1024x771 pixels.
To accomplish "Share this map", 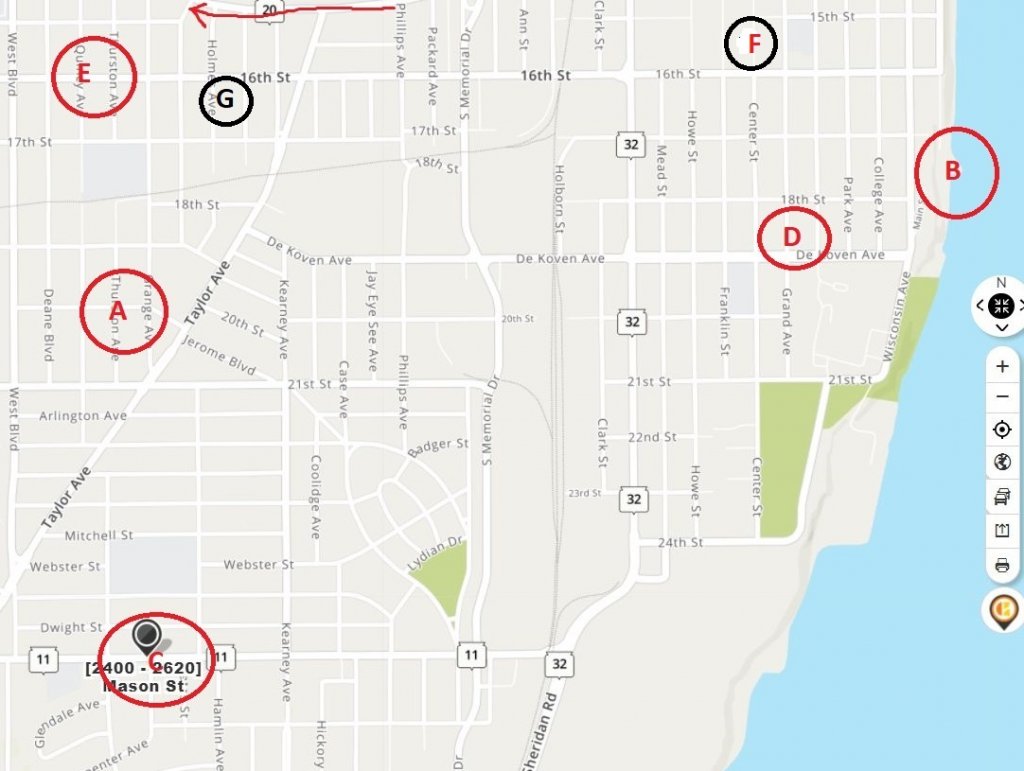I will pyautogui.click(x=1002, y=531).
